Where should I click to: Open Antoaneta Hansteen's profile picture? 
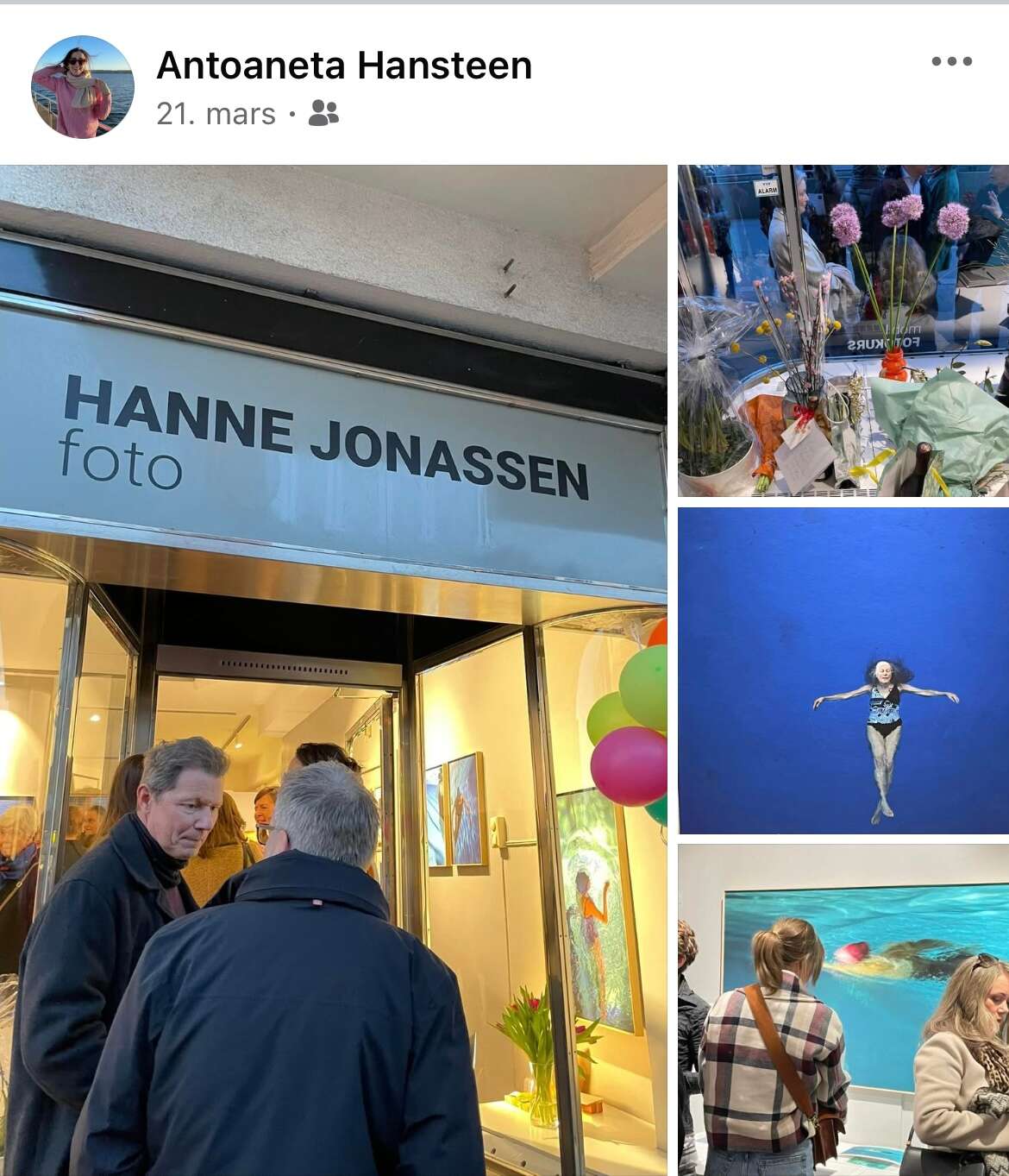(x=83, y=87)
